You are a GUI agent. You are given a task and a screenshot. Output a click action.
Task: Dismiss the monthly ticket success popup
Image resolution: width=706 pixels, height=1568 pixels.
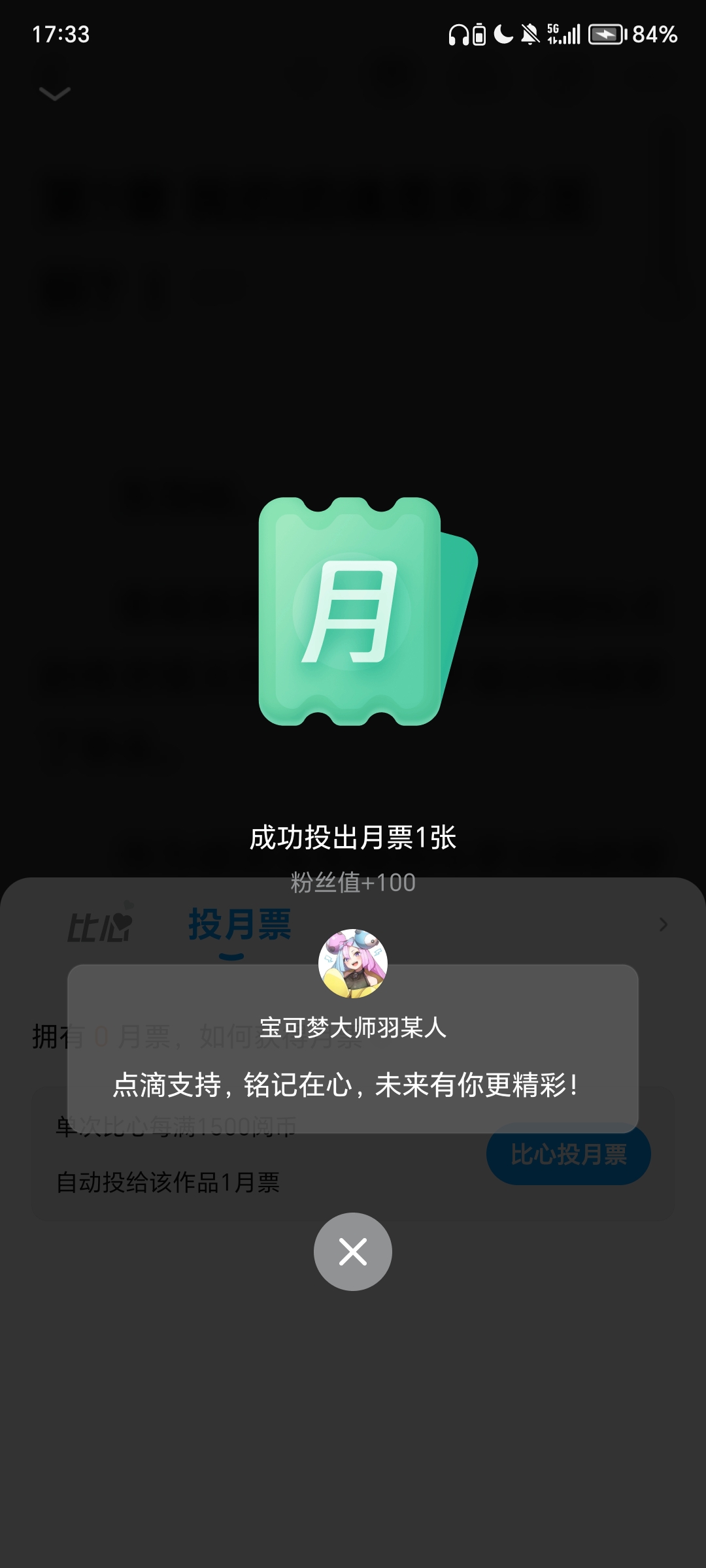pyautogui.click(x=352, y=1251)
